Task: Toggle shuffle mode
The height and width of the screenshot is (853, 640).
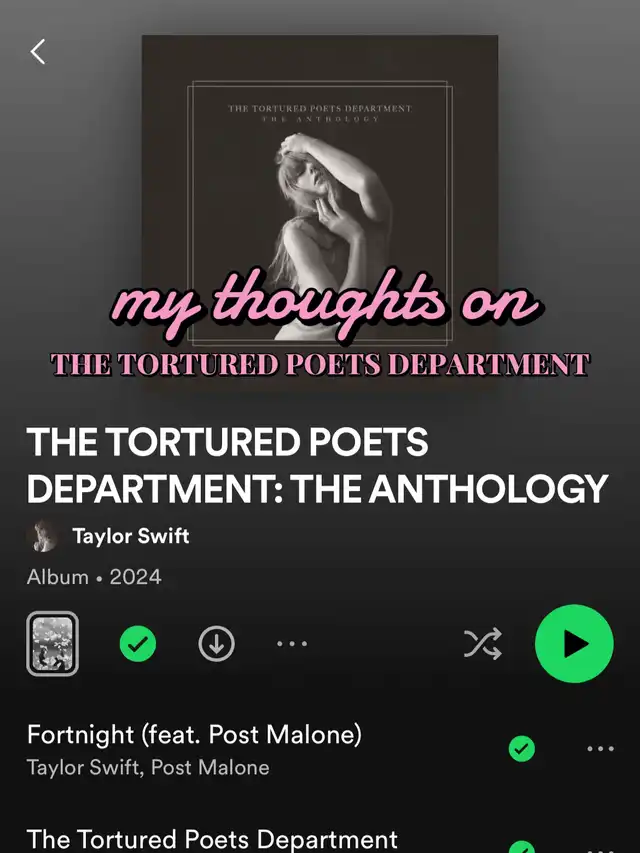Action: [484, 645]
